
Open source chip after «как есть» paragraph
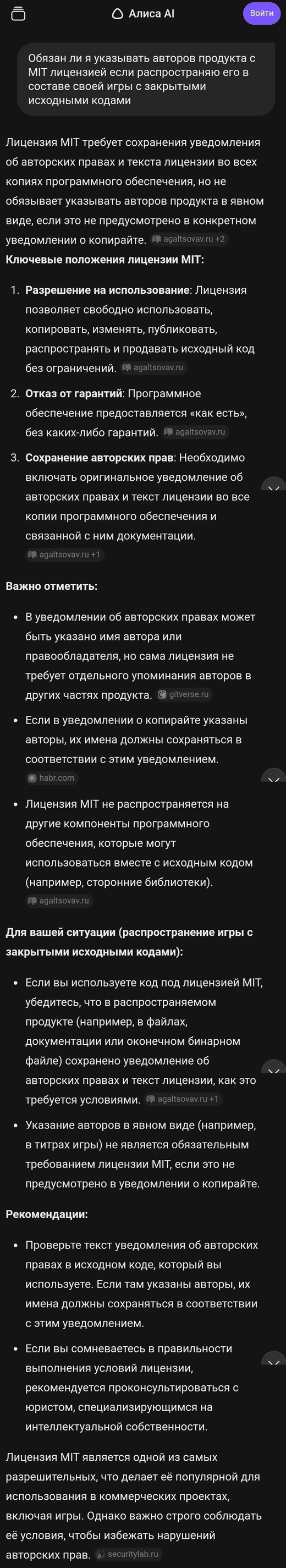tap(195, 432)
